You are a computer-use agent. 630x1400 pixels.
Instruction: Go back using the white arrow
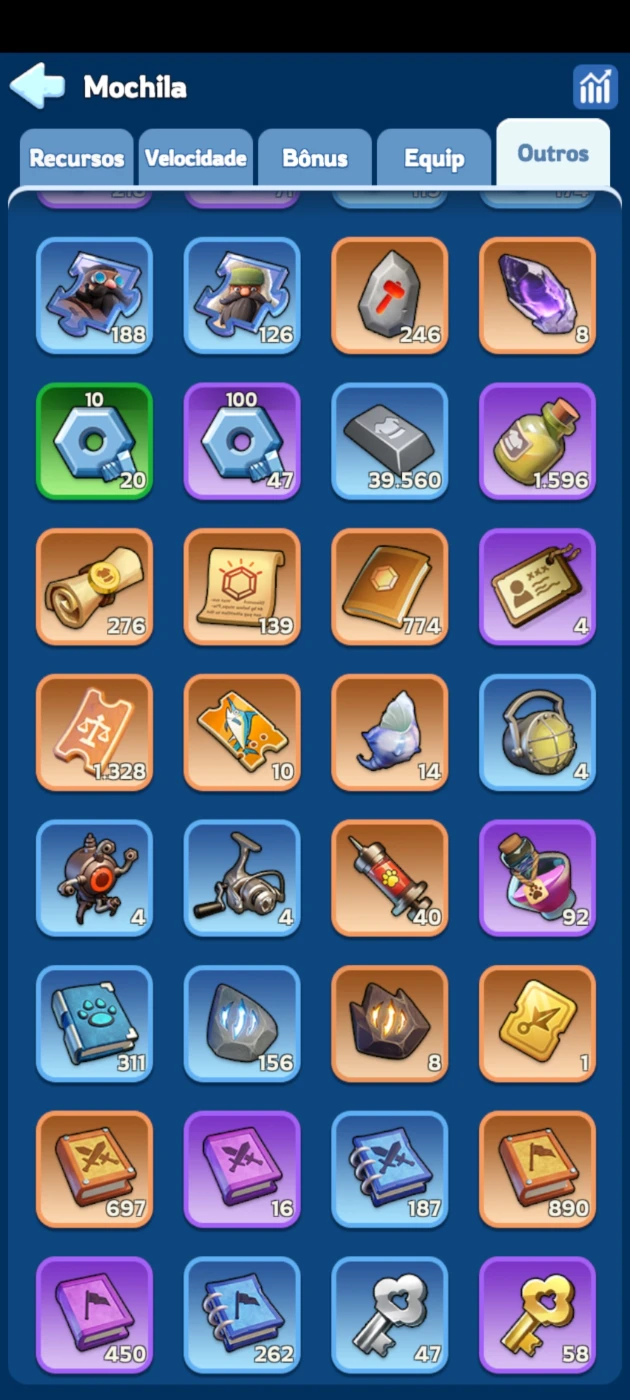37,86
